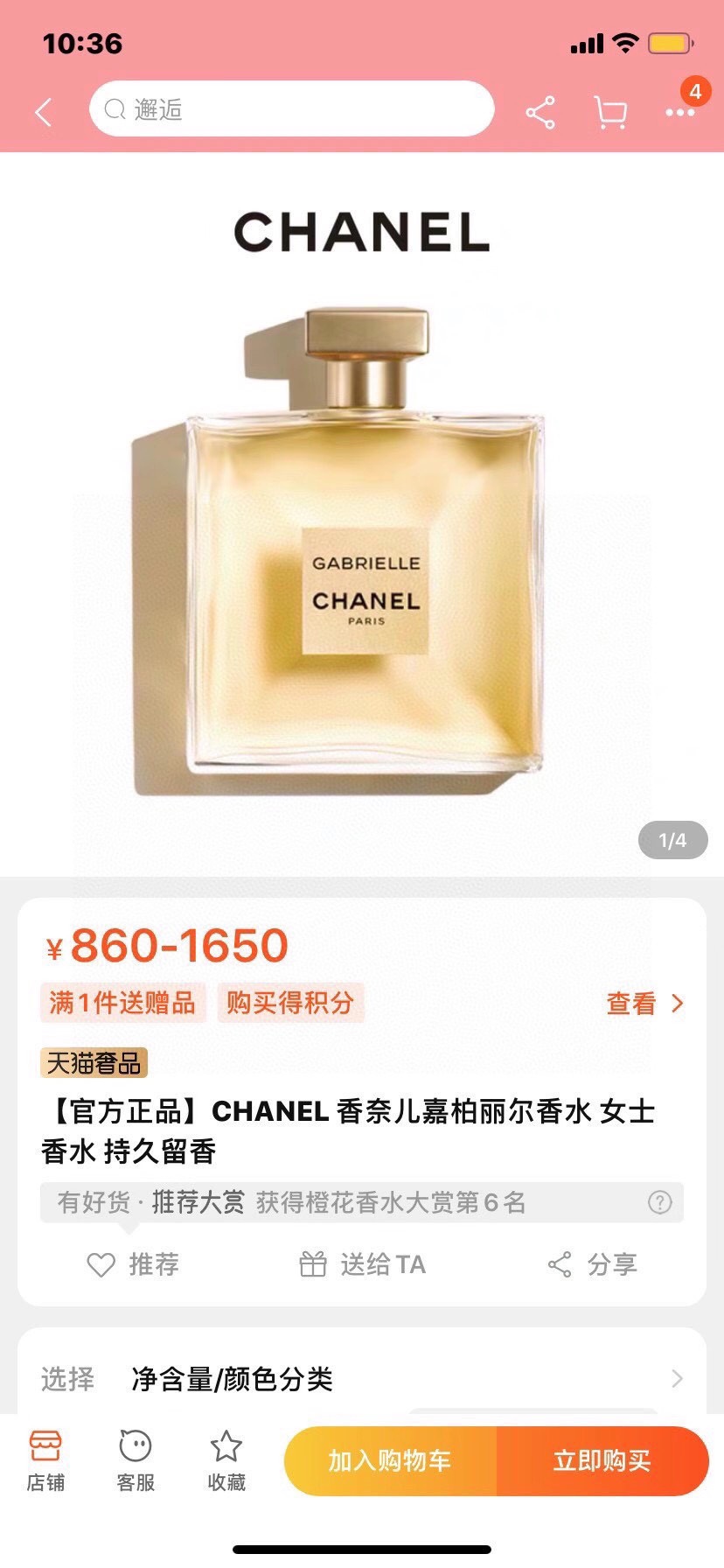Viewport: 724px width, 1568px height.
Task: Favorite this item with 收藏
Action: coord(226,1459)
